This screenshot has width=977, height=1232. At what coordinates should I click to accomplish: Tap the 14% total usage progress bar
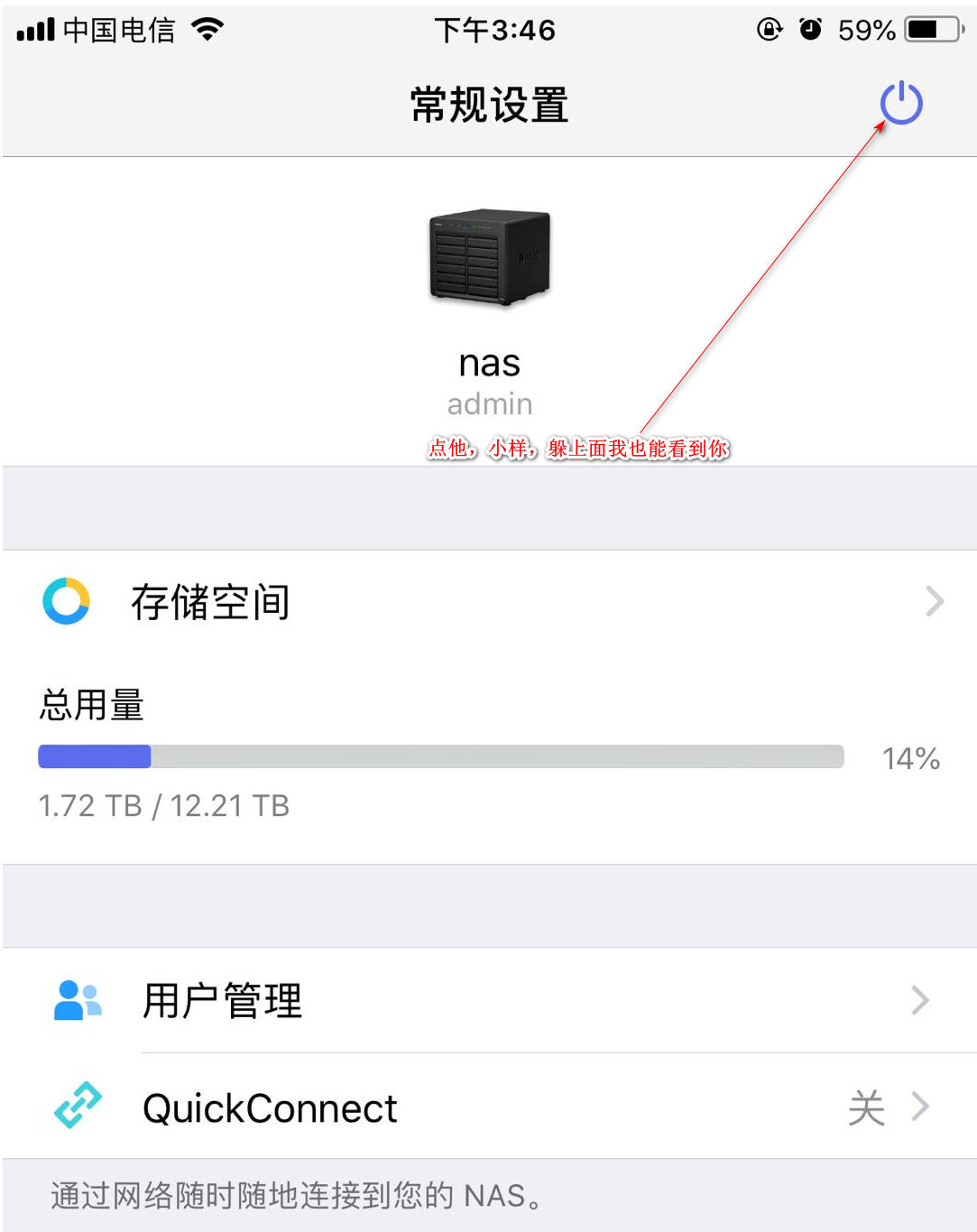click(442, 757)
